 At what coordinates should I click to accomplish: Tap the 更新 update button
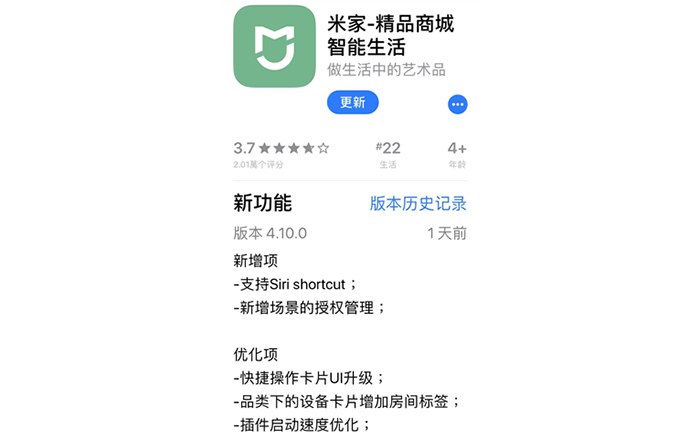(x=352, y=102)
